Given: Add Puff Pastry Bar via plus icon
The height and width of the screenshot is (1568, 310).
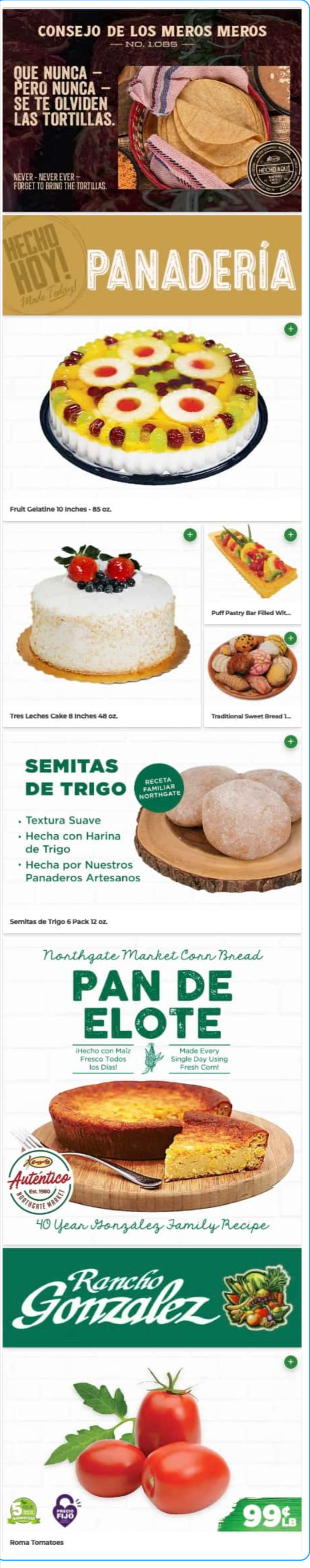Looking at the screenshot, I should point(290,535).
